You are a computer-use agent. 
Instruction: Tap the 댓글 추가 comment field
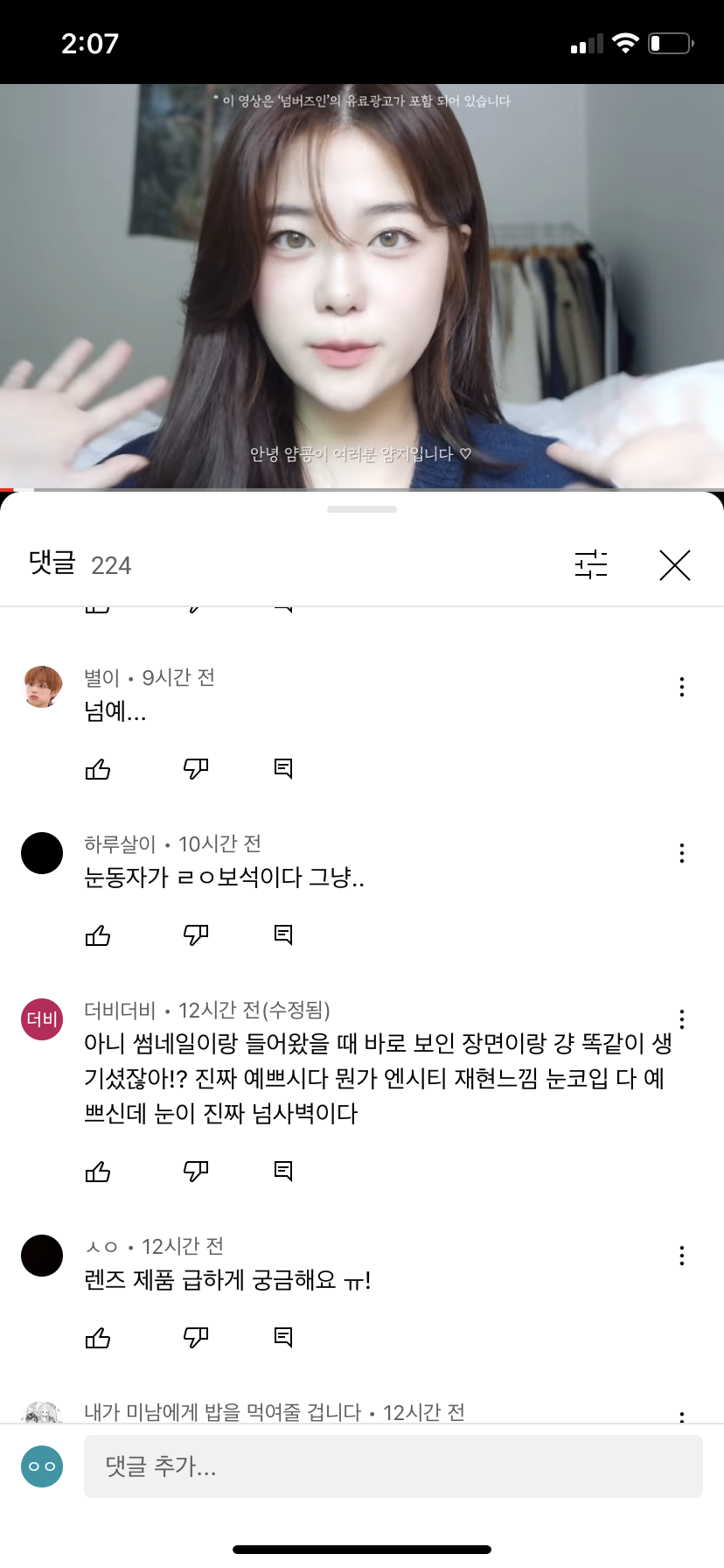click(x=393, y=1466)
